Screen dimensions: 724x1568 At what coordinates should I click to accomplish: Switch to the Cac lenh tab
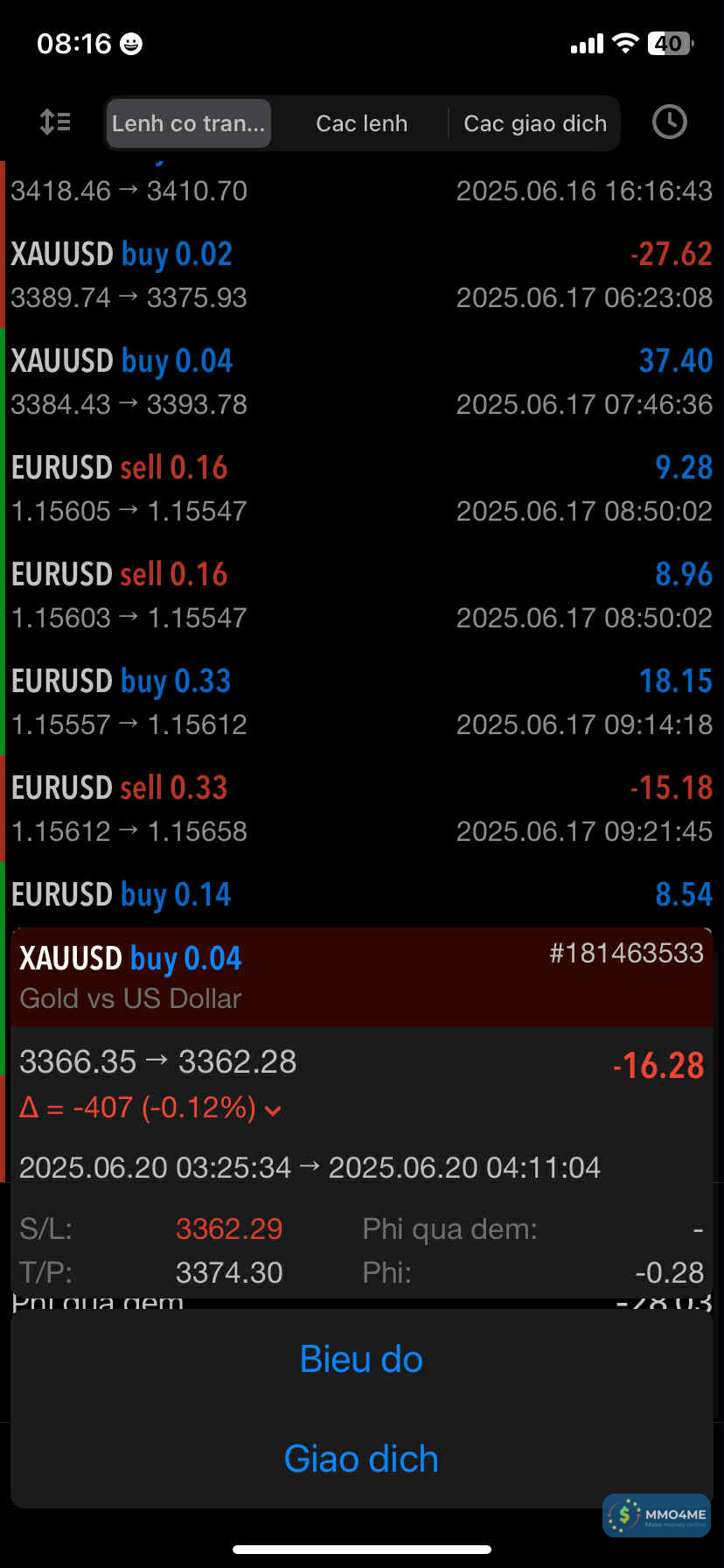click(361, 123)
